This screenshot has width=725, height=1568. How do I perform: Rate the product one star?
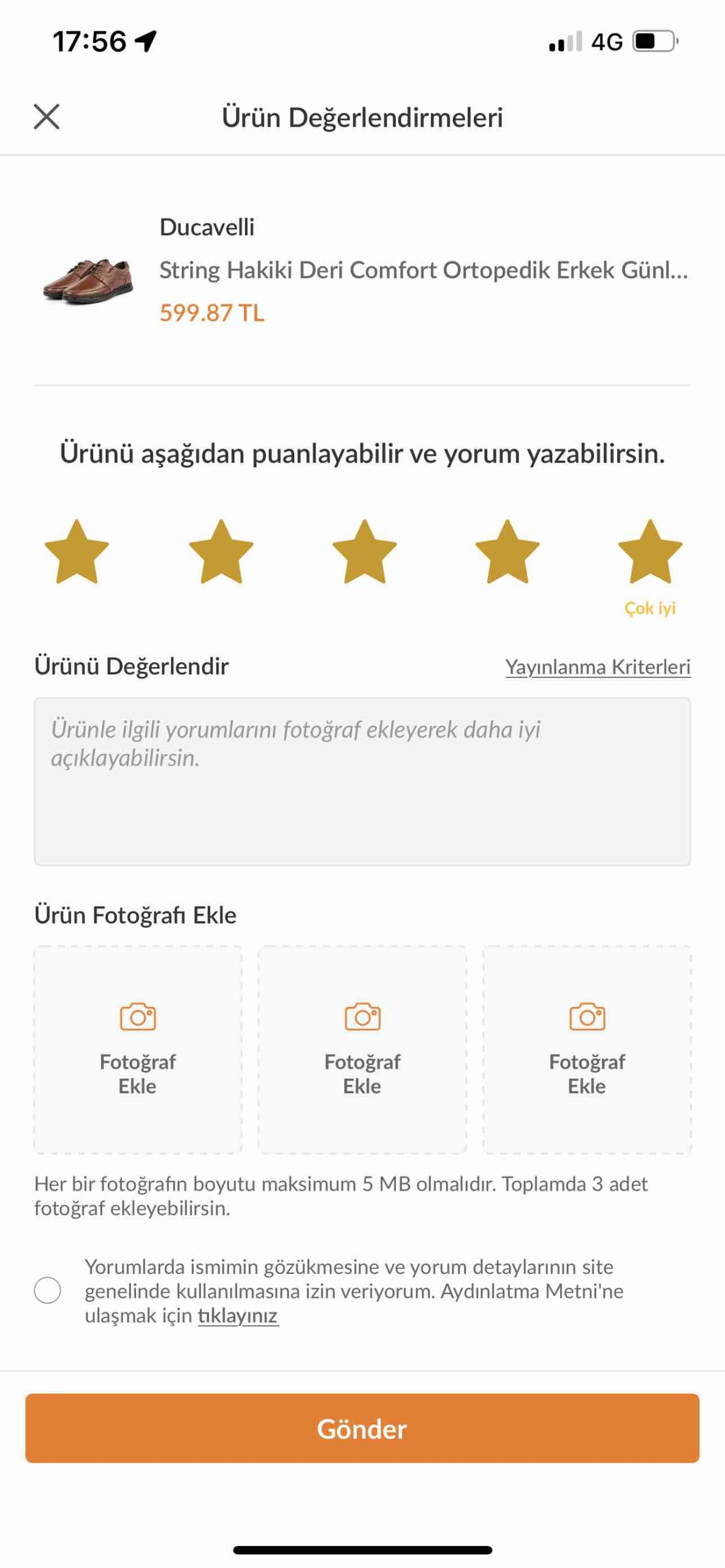(77, 551)
